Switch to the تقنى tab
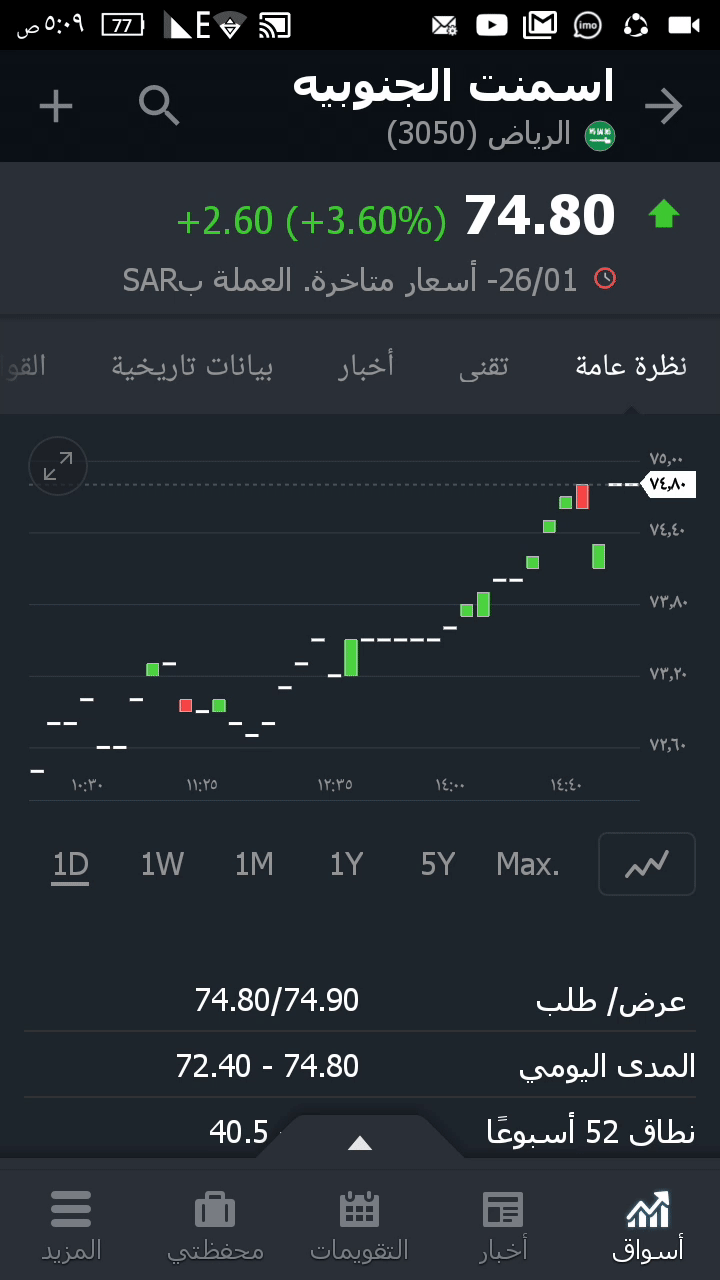This screenshot has height=1280, width=720. pos(483,366)
